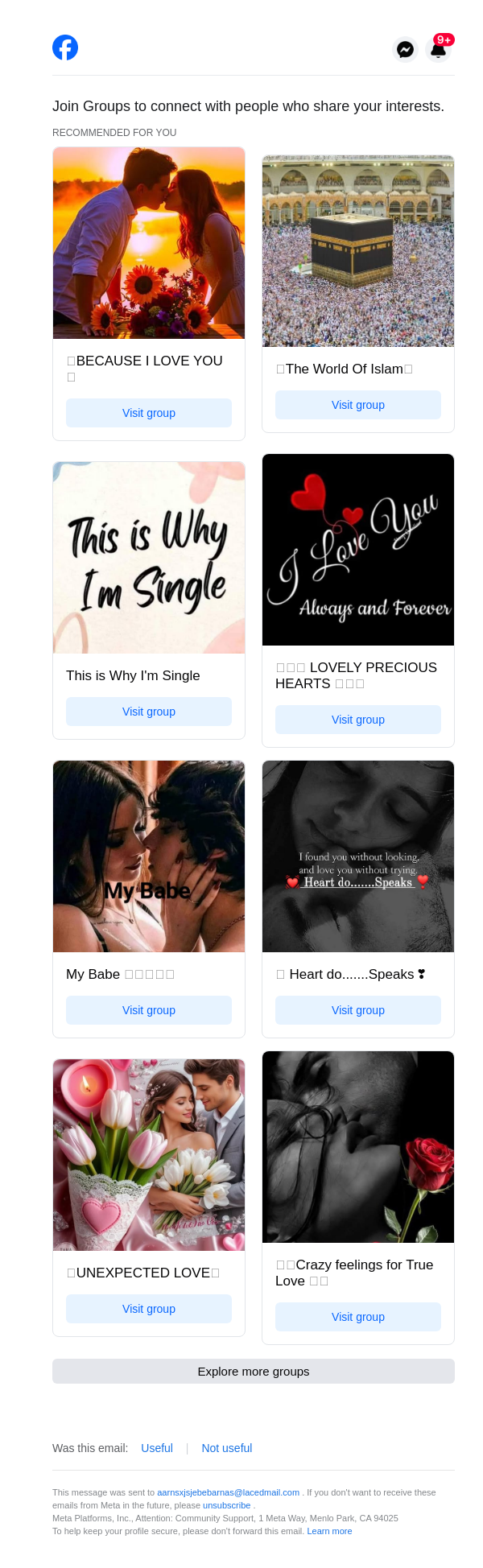Mark this email as Not useful

pyautogui.click(x=227, y=1448)
